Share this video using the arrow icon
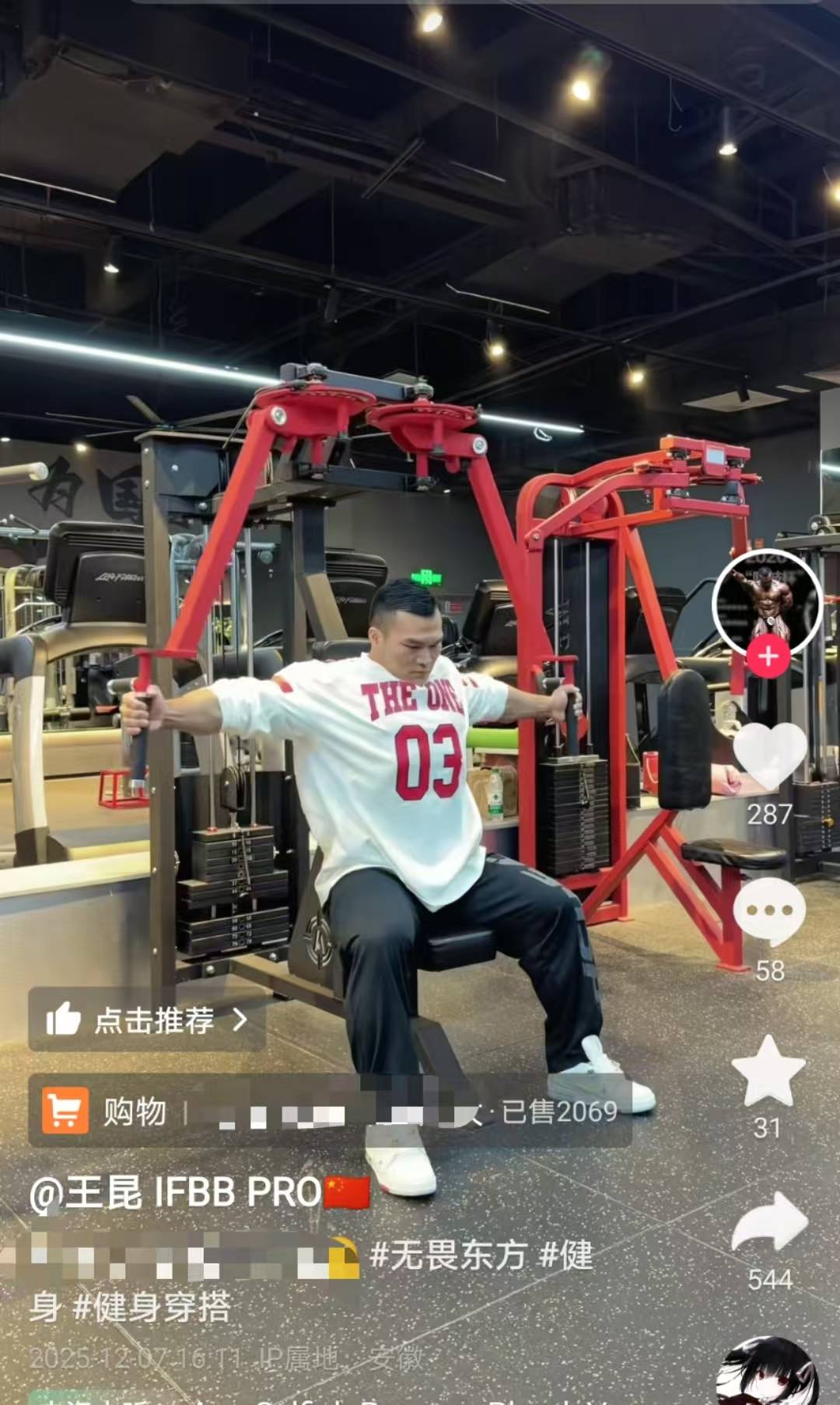This screenshot has height=1405, width=840. click(769, 1223)
